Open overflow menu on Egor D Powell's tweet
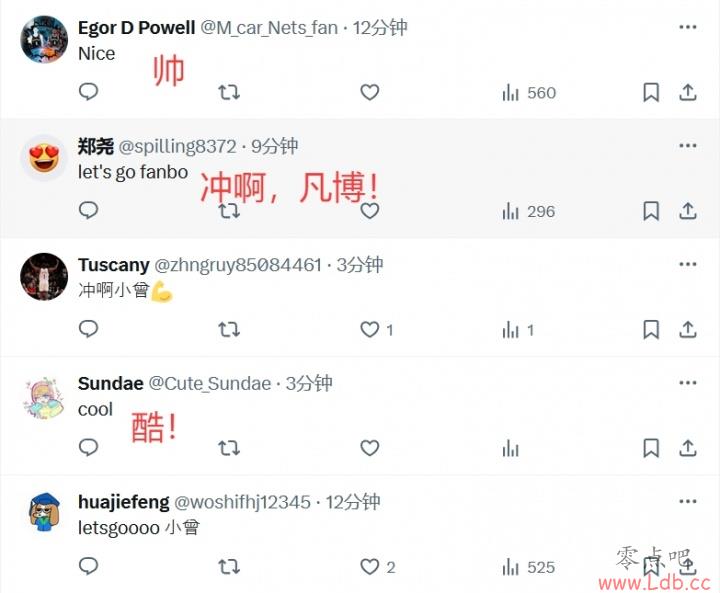Image resolution: width=720 pixels, height=593 pixels. (687, 27)
